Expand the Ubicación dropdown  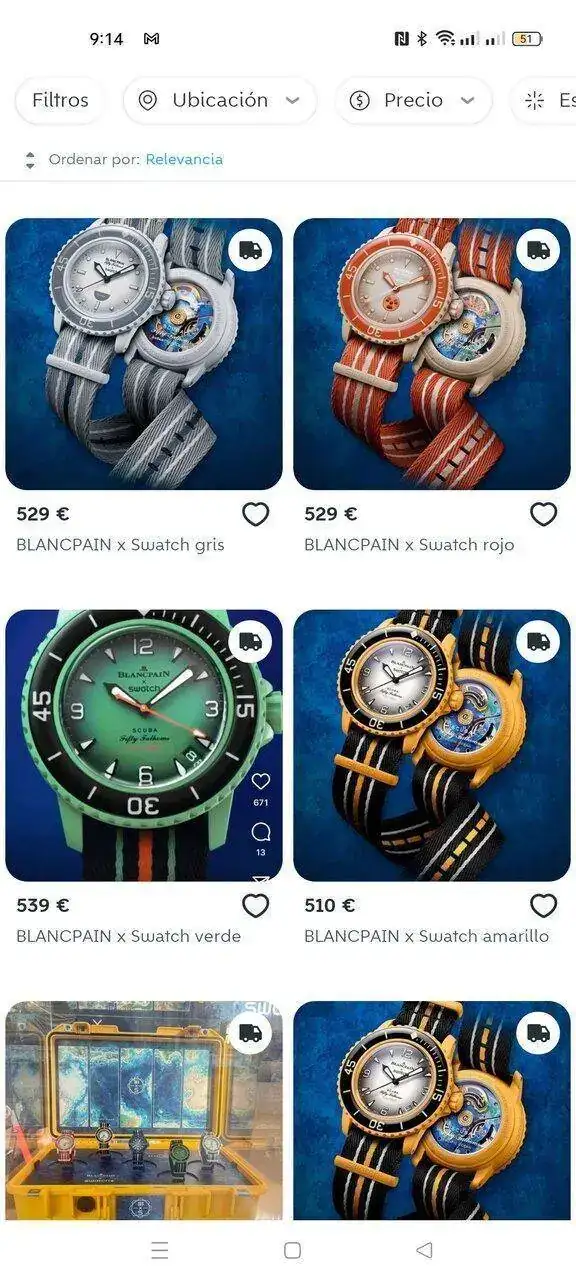(x=219, y=100)
